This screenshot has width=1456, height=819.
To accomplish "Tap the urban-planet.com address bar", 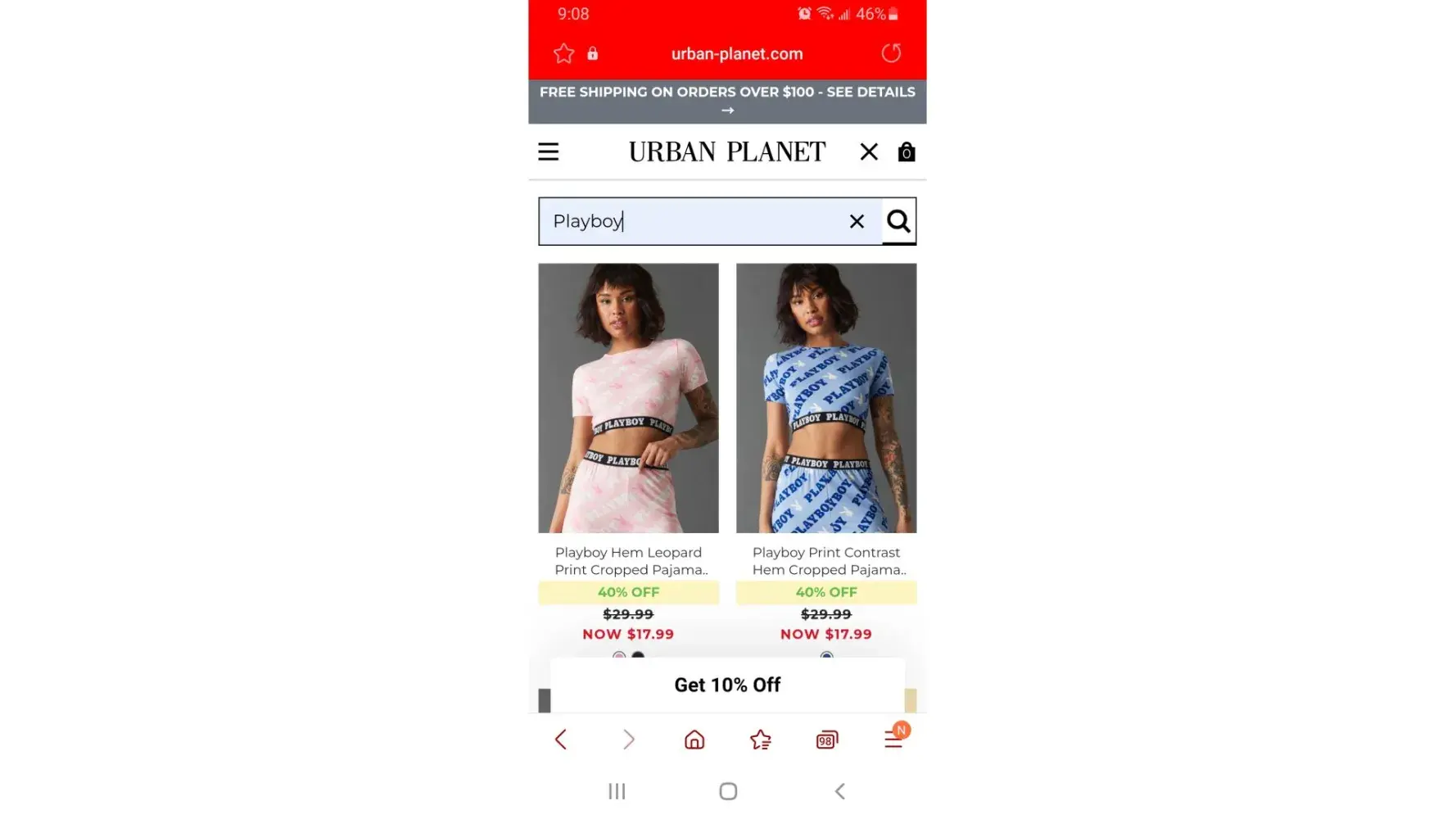I will click(736, 54).
